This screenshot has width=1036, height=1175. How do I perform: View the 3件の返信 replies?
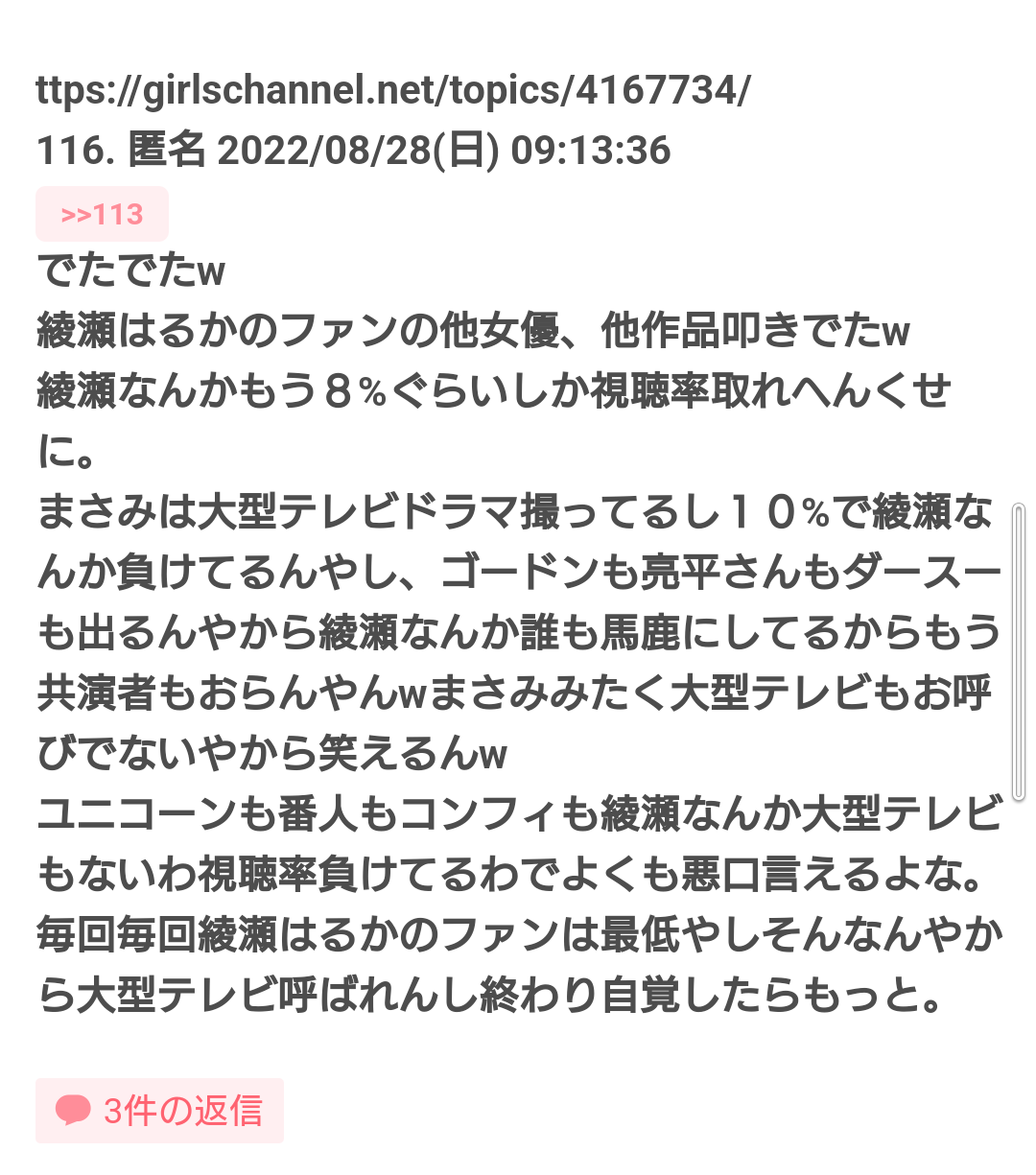point(160,1111)
